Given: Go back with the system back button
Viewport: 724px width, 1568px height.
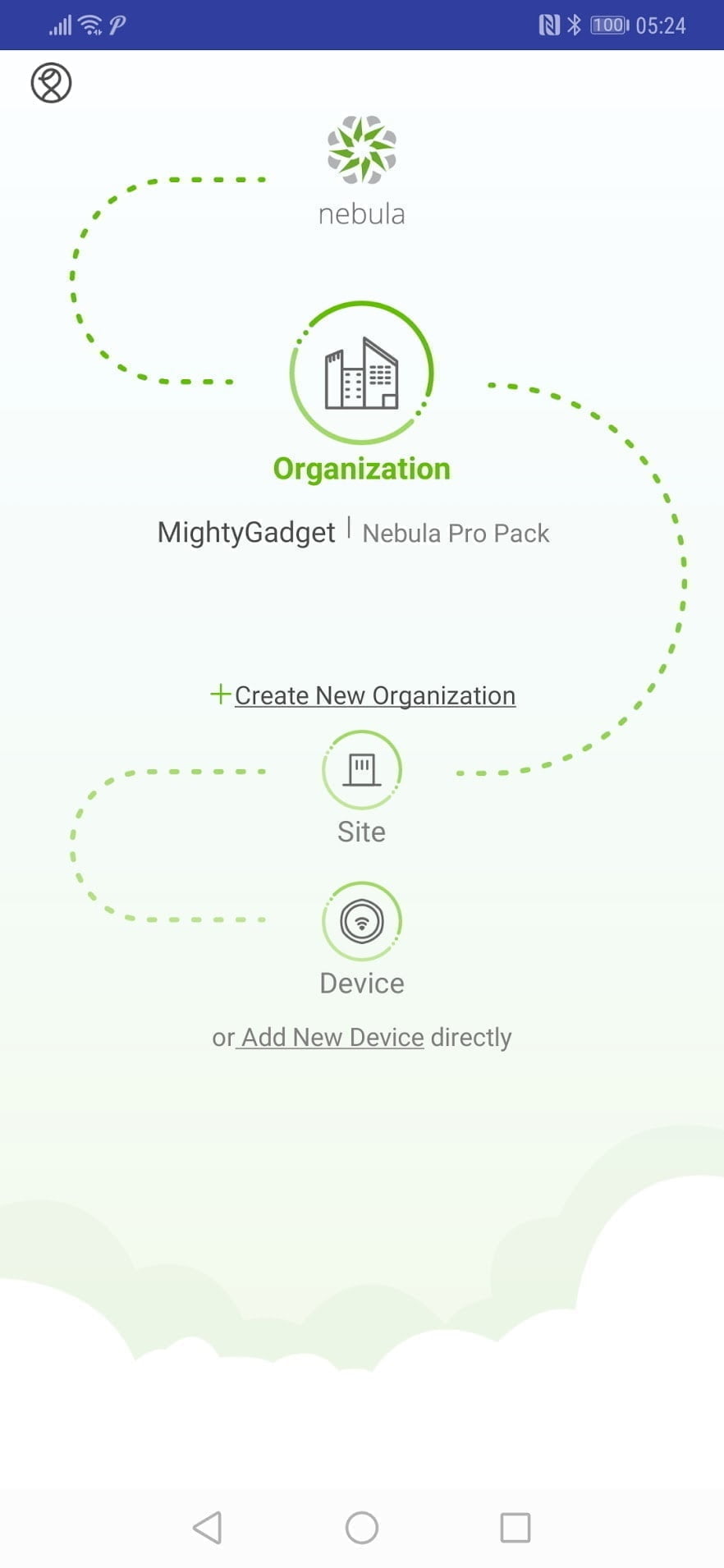Looking at the screenshot, I should pyautogui.click(x=207, y=1528).
